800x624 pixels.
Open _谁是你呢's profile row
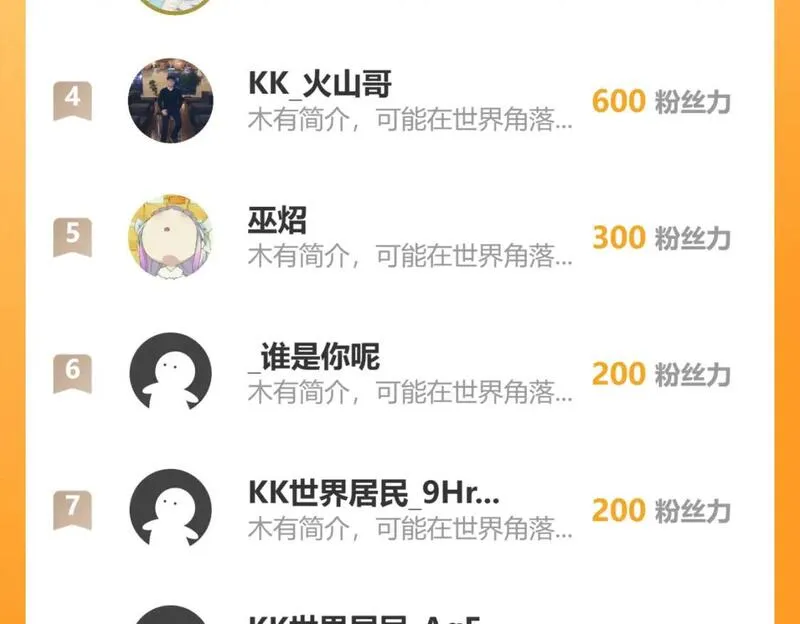coord(400,373)
